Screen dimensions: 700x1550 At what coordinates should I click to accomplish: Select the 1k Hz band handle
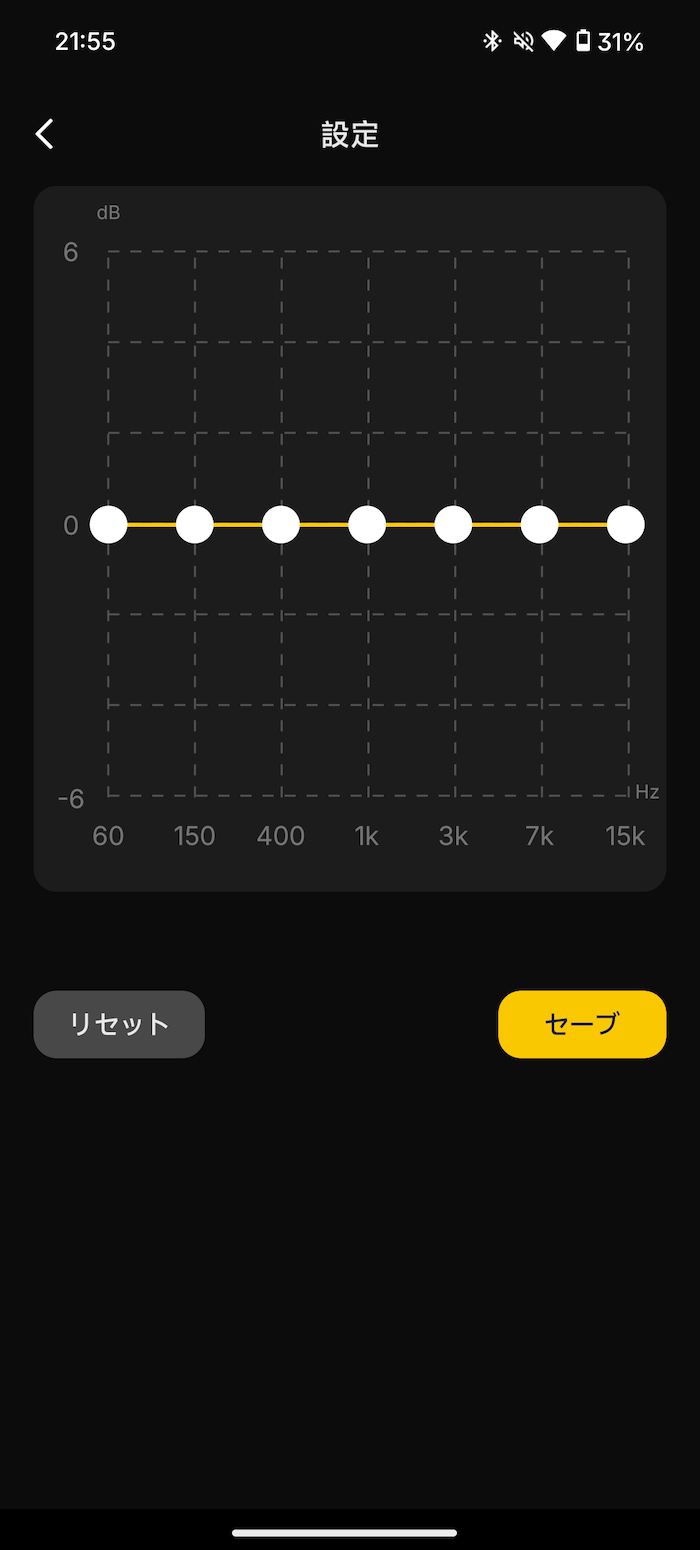[367, 524]
